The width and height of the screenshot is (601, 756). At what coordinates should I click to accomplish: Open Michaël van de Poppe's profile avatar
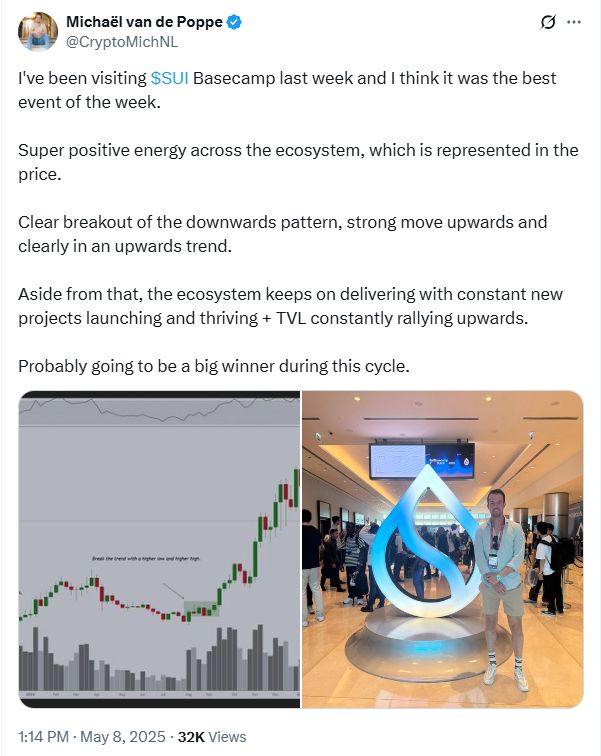click(37, 31)
